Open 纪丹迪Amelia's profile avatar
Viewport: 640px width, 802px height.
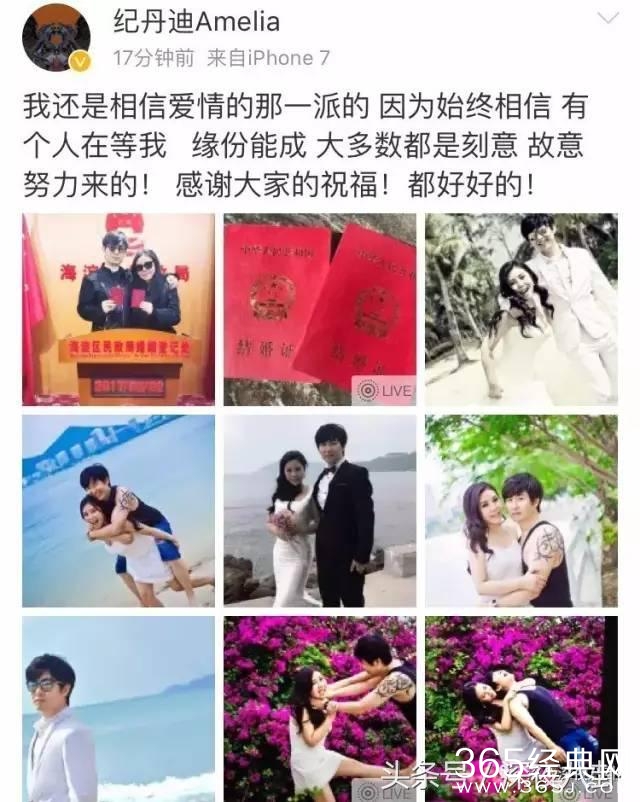click(x=57, y=39)
